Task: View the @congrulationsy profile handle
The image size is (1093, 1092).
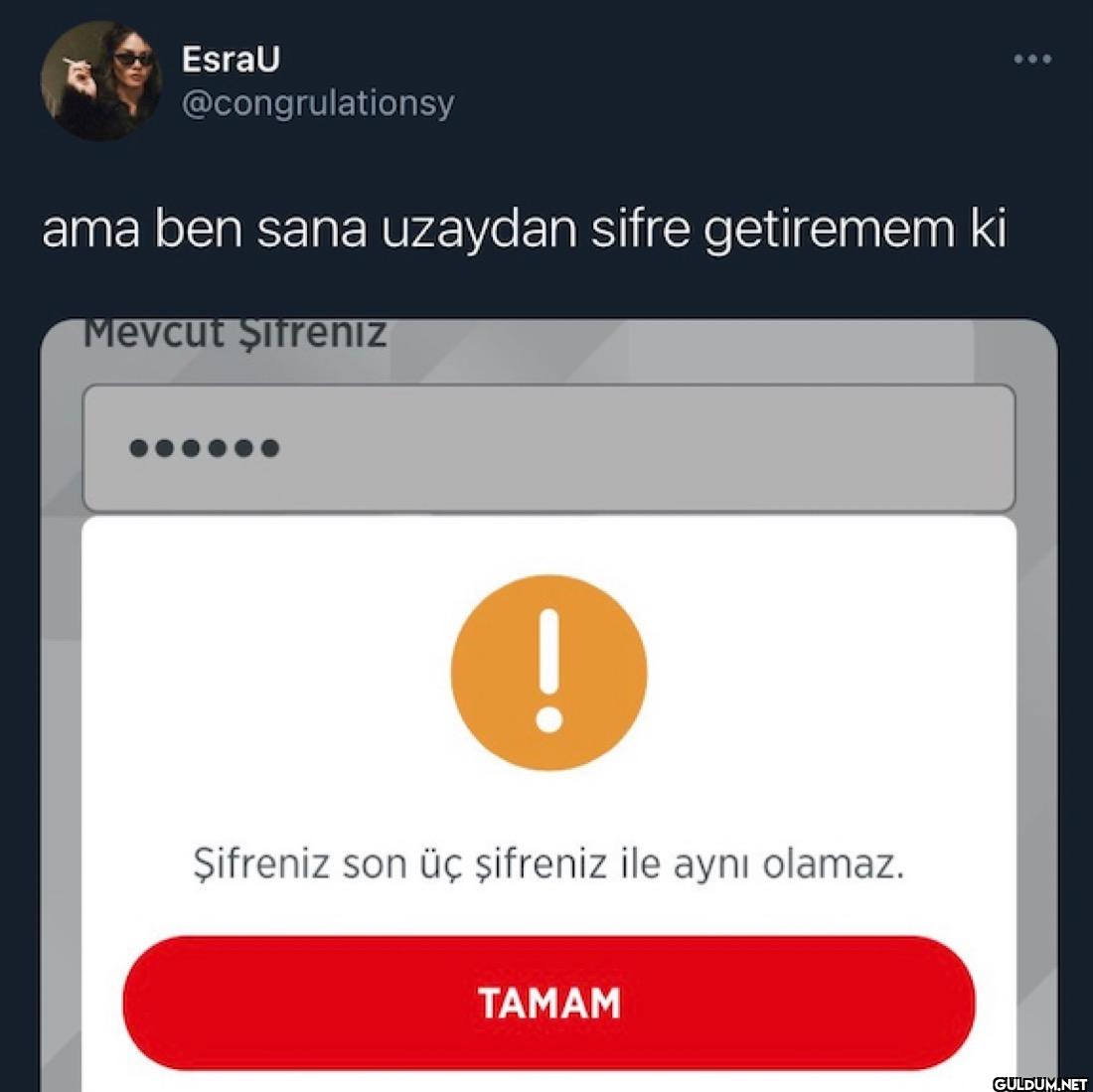Action: (318, 103)
